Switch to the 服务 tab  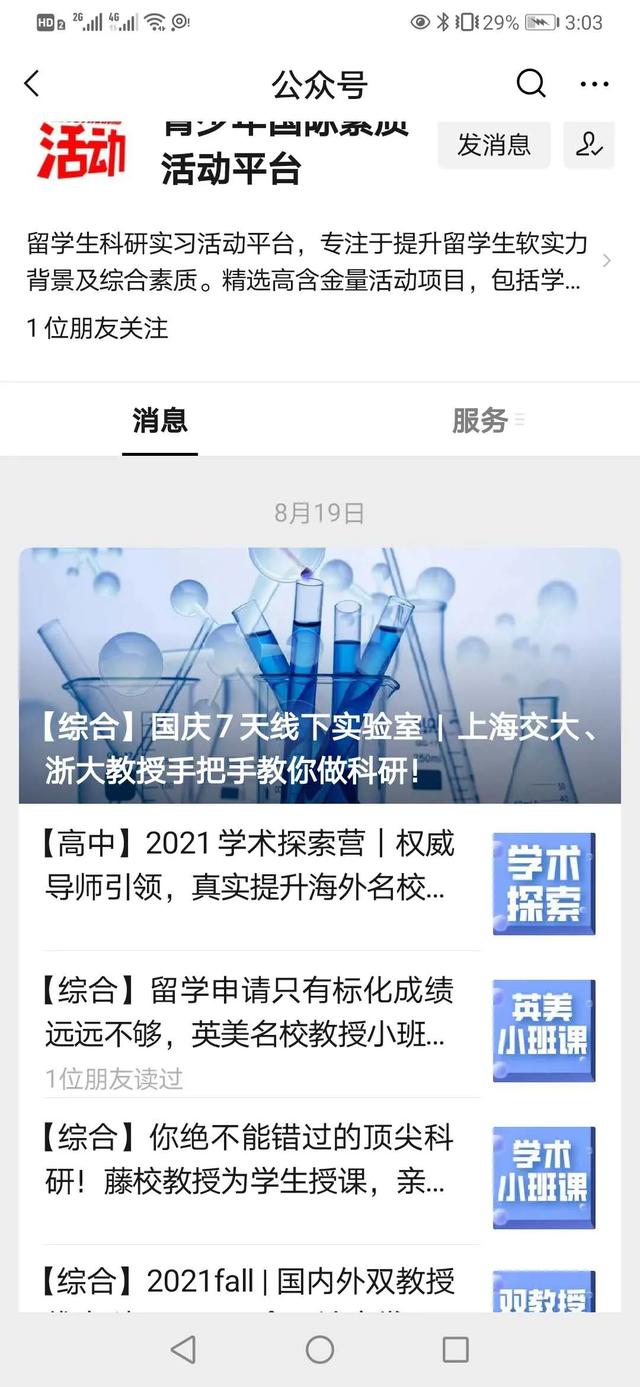(480, 421)
